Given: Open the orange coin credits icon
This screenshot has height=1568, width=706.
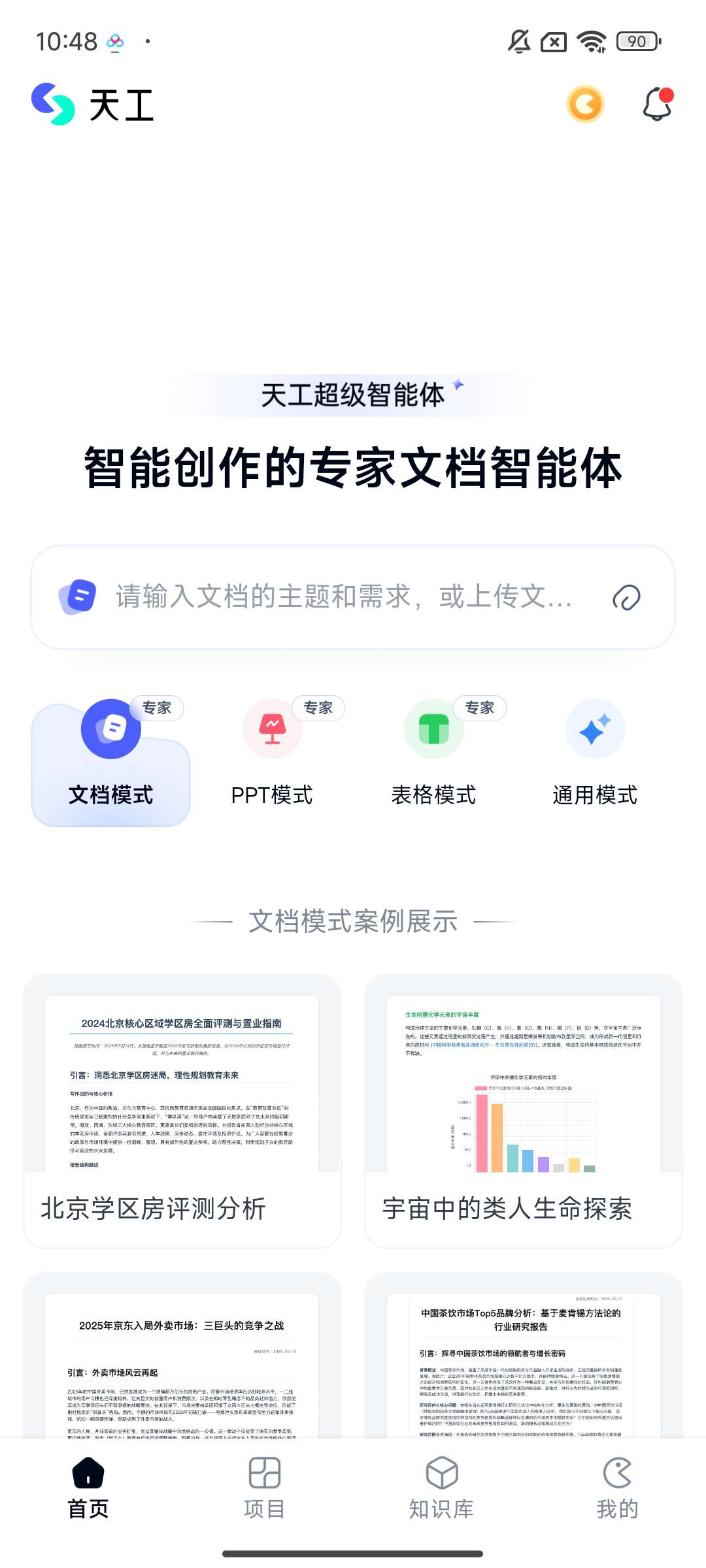Looking at the screenshot, I should 585,105.
